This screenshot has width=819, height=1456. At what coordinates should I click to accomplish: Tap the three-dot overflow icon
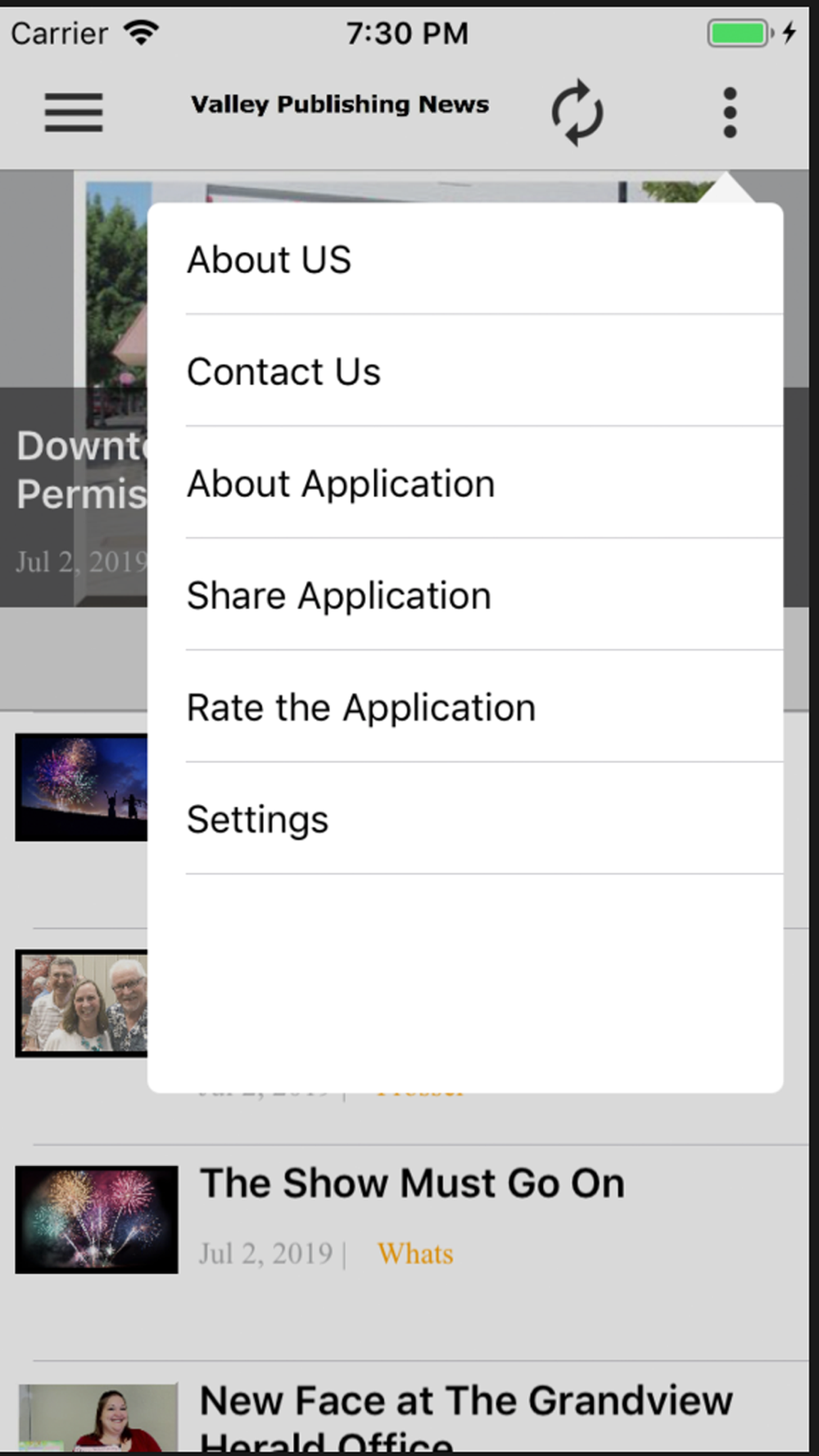(730, 112)
